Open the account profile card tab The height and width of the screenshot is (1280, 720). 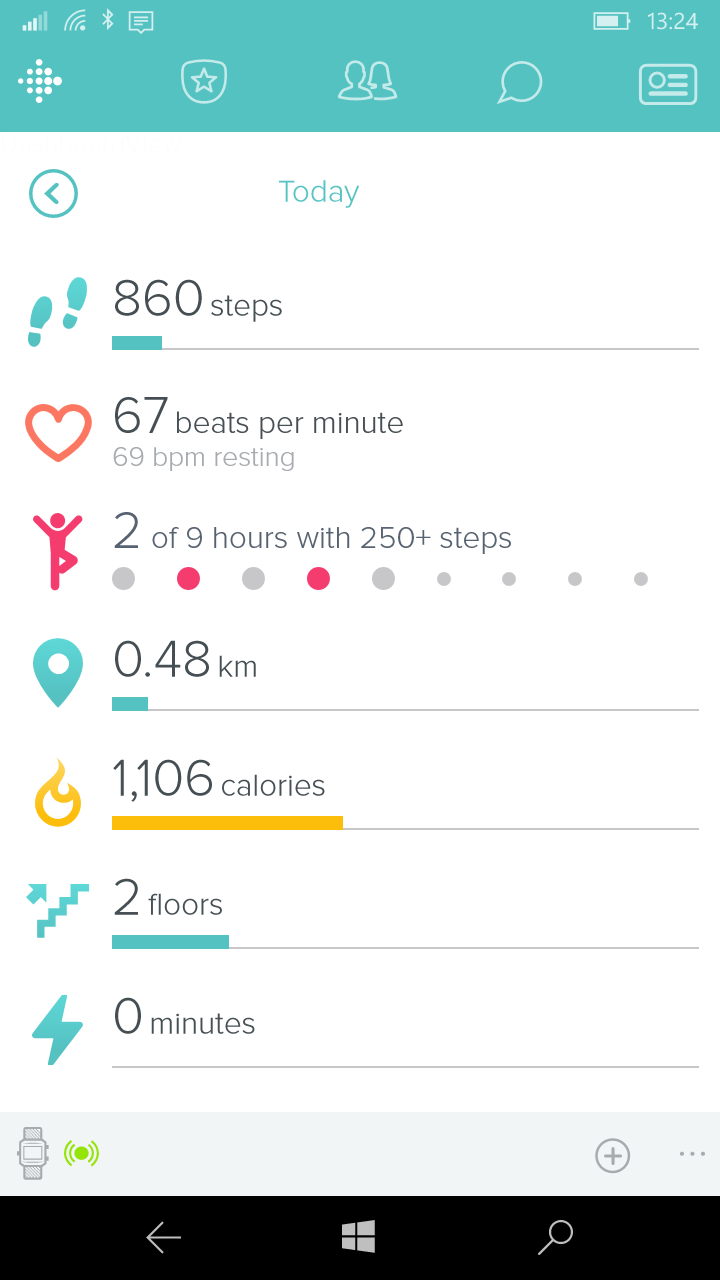(x=667, y=83)
